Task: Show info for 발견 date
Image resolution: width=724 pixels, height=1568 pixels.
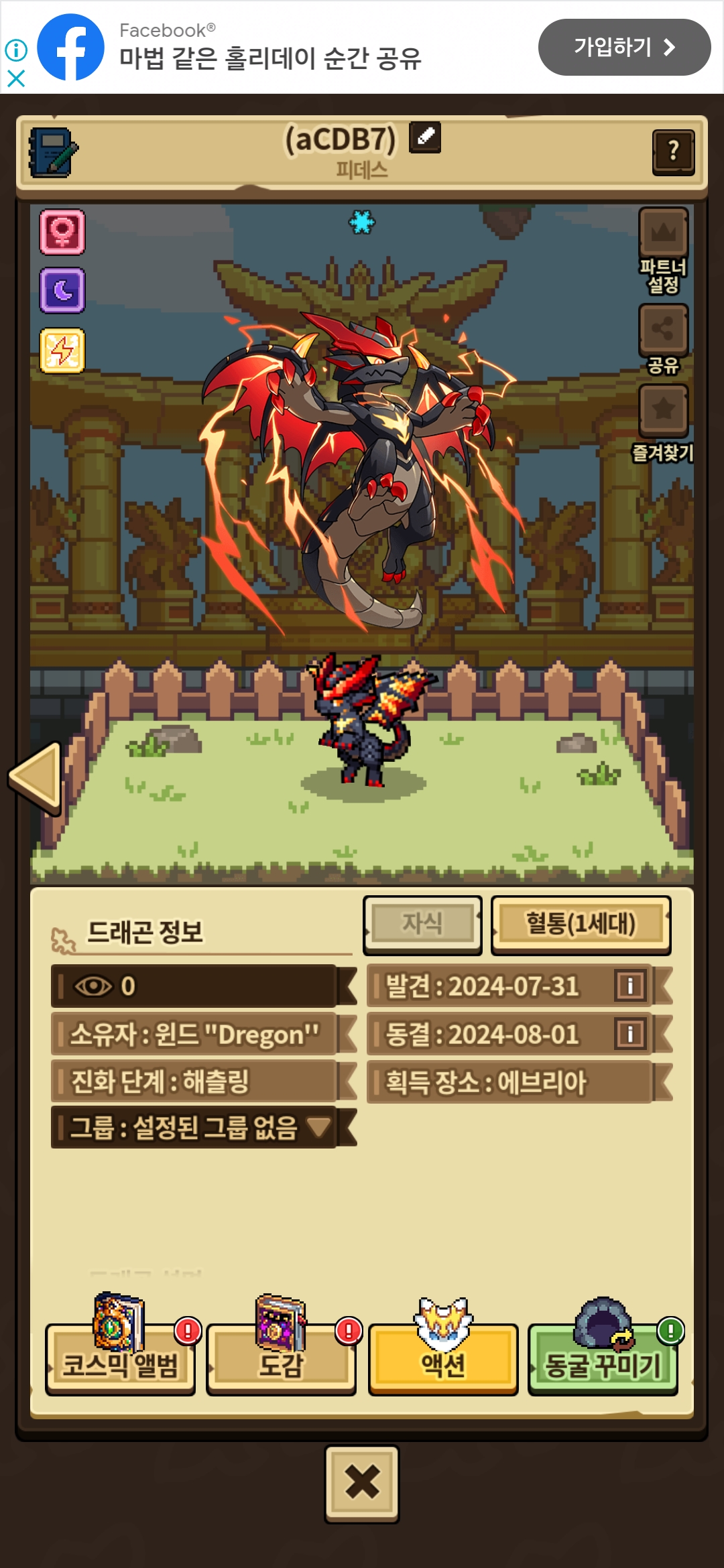Action: click(629, 986)
